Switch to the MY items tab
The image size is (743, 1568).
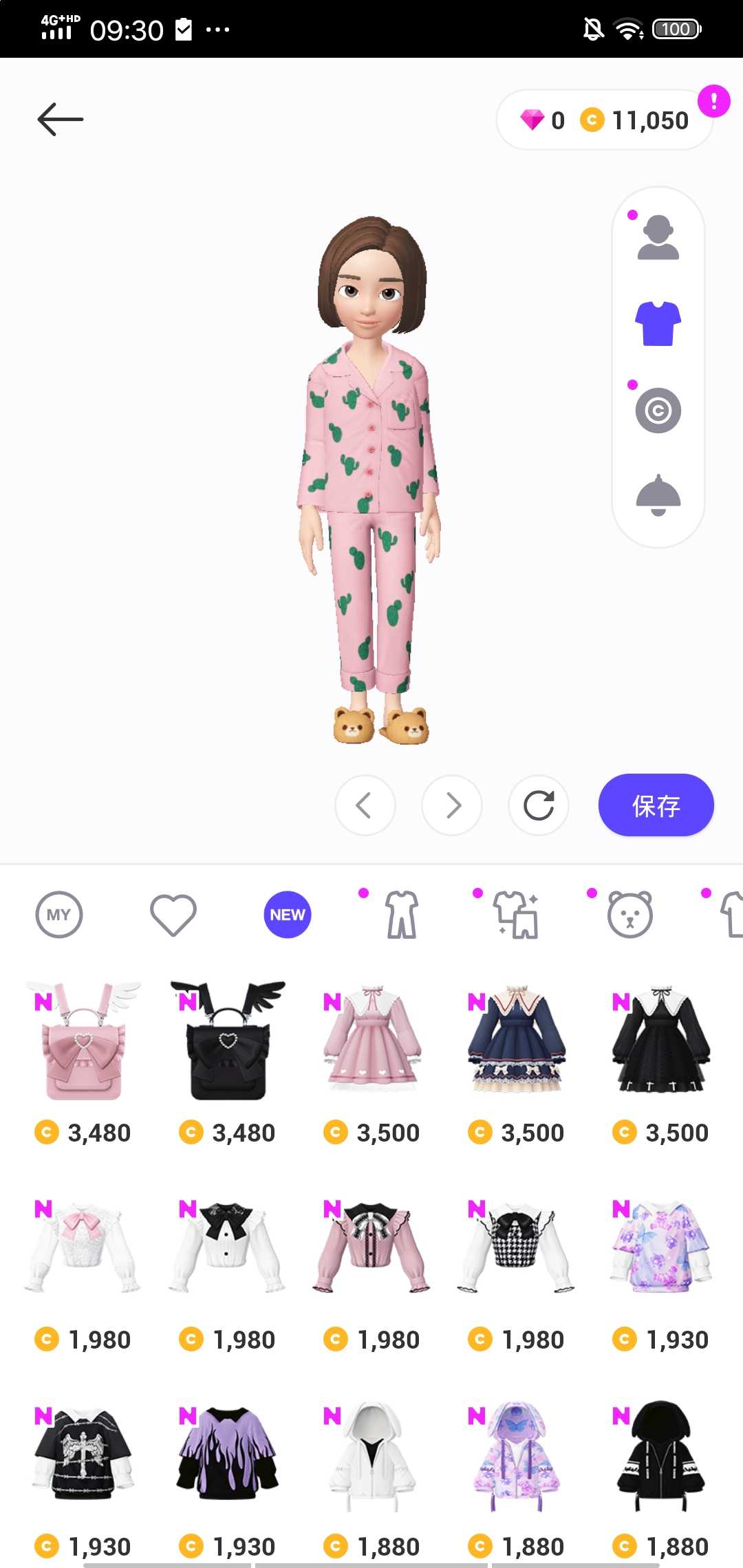click(x=59, y=915)
